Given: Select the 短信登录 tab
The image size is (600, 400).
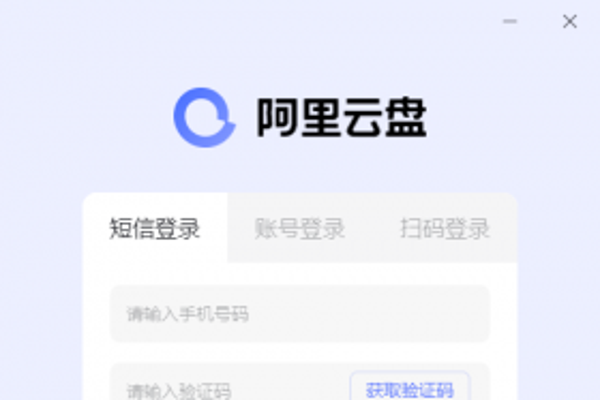Looking at the screenshot, I should 155,228.
